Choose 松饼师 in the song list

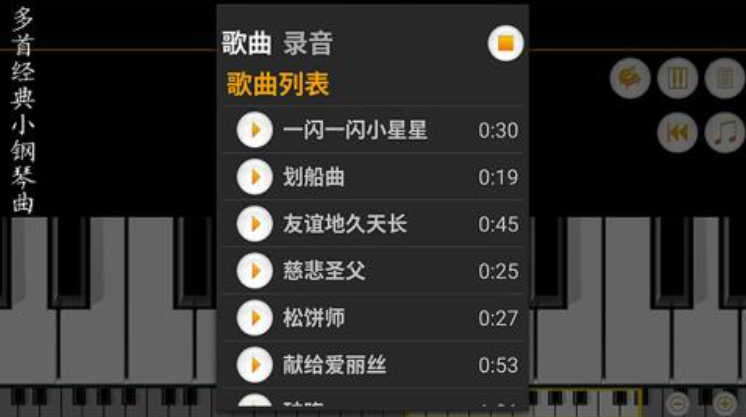click(x=314, y=318)
